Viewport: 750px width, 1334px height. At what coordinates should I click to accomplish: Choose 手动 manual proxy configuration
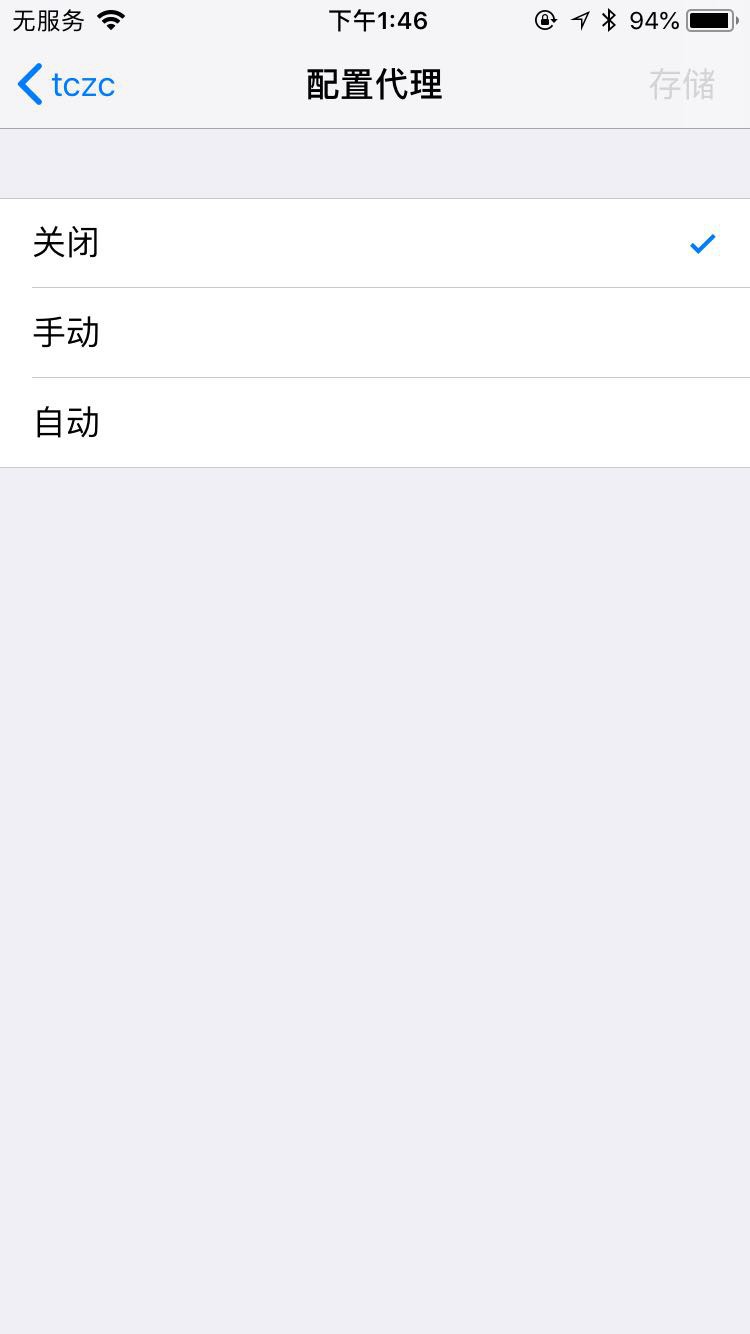click(375, 333)
